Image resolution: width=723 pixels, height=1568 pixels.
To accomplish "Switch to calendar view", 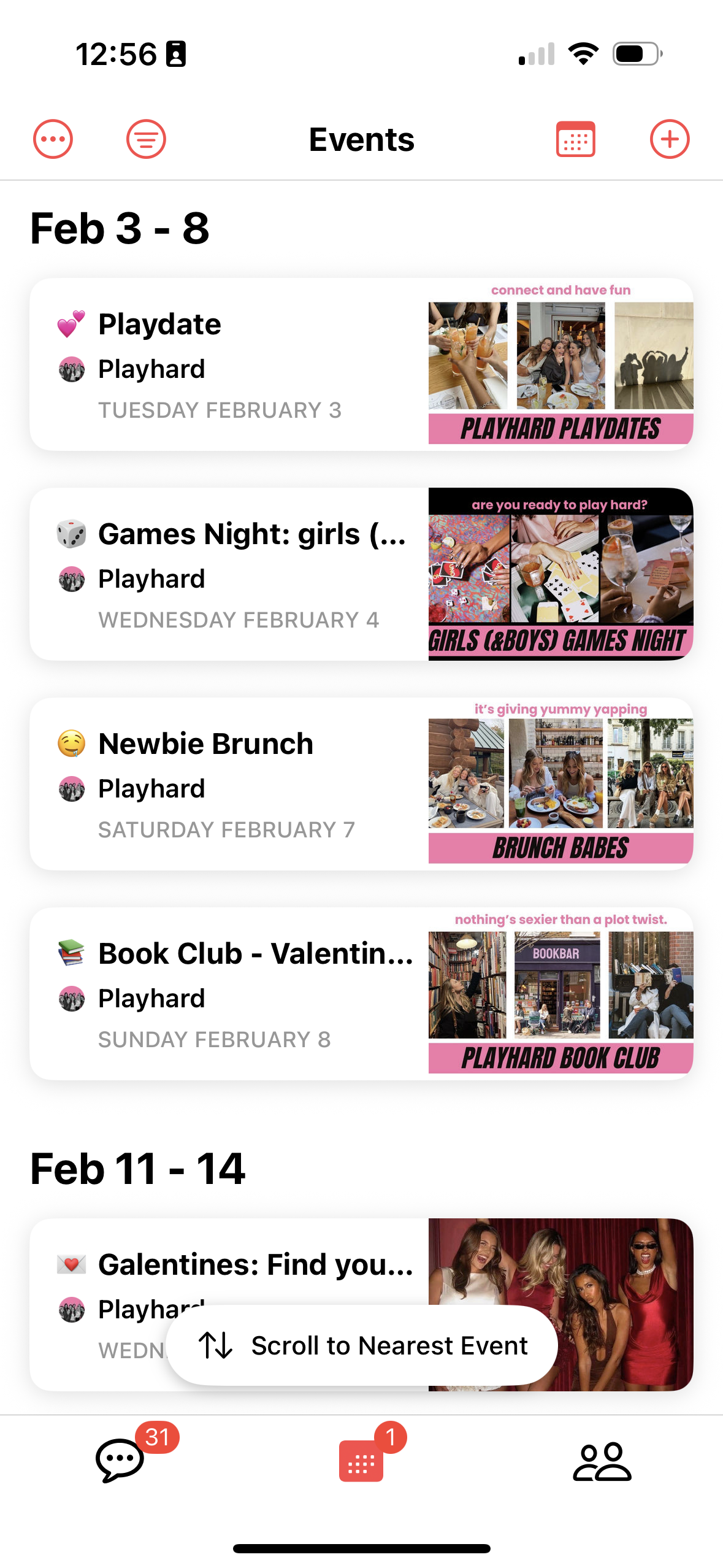I will tap(575, 139).
